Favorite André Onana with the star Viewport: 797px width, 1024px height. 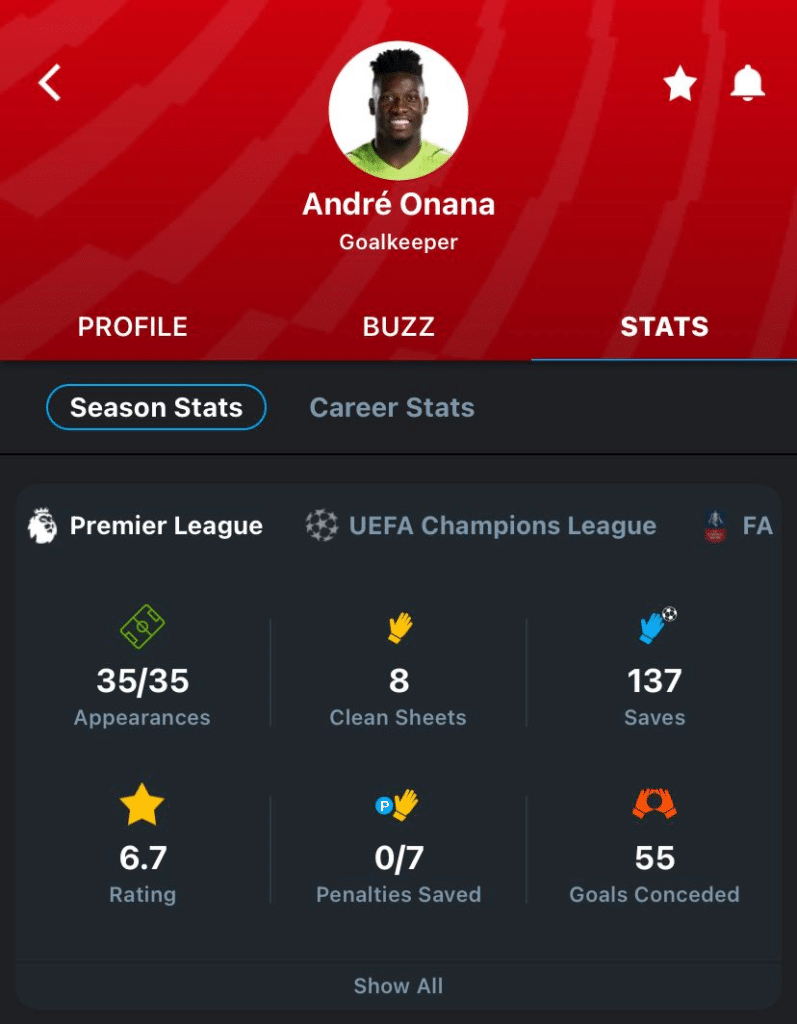coord(680,84)
